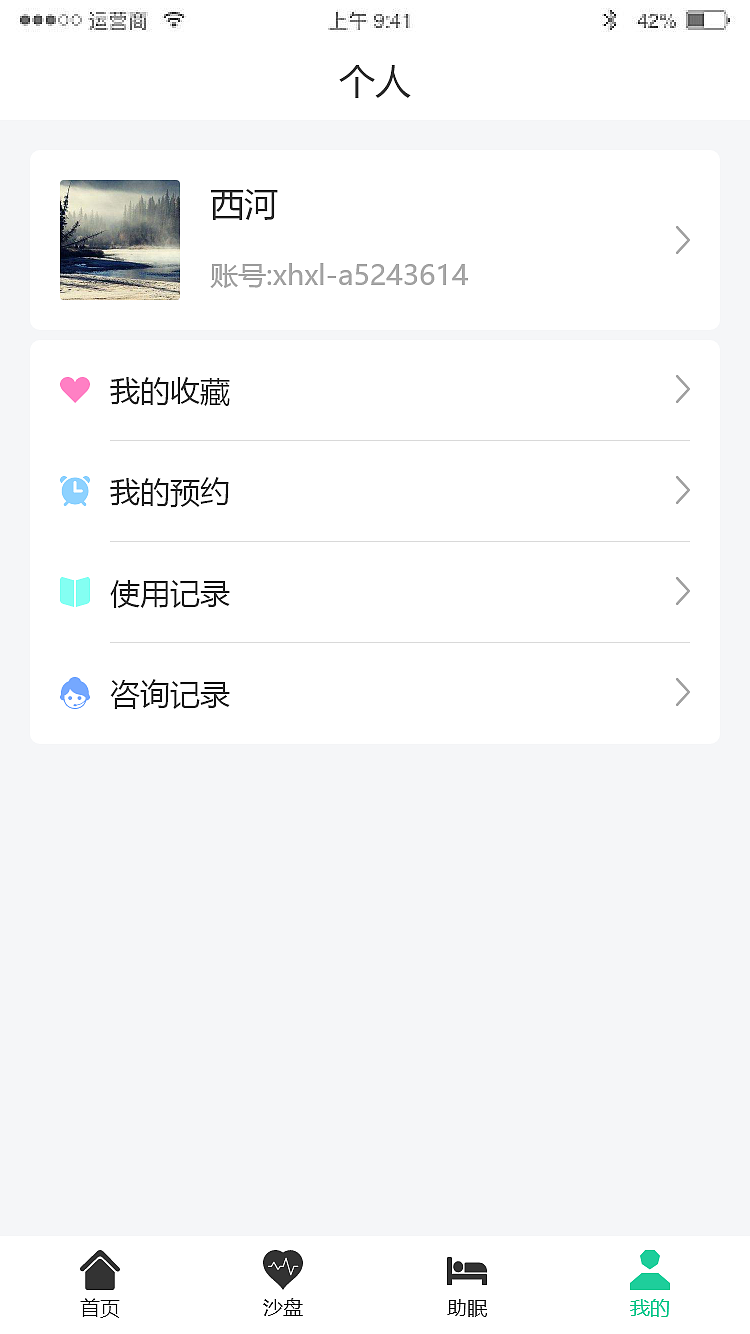The width and height of the screenshot is (750, 1334).
Task: Click the open book icon next to 使用记录
Action: [75, 591]
